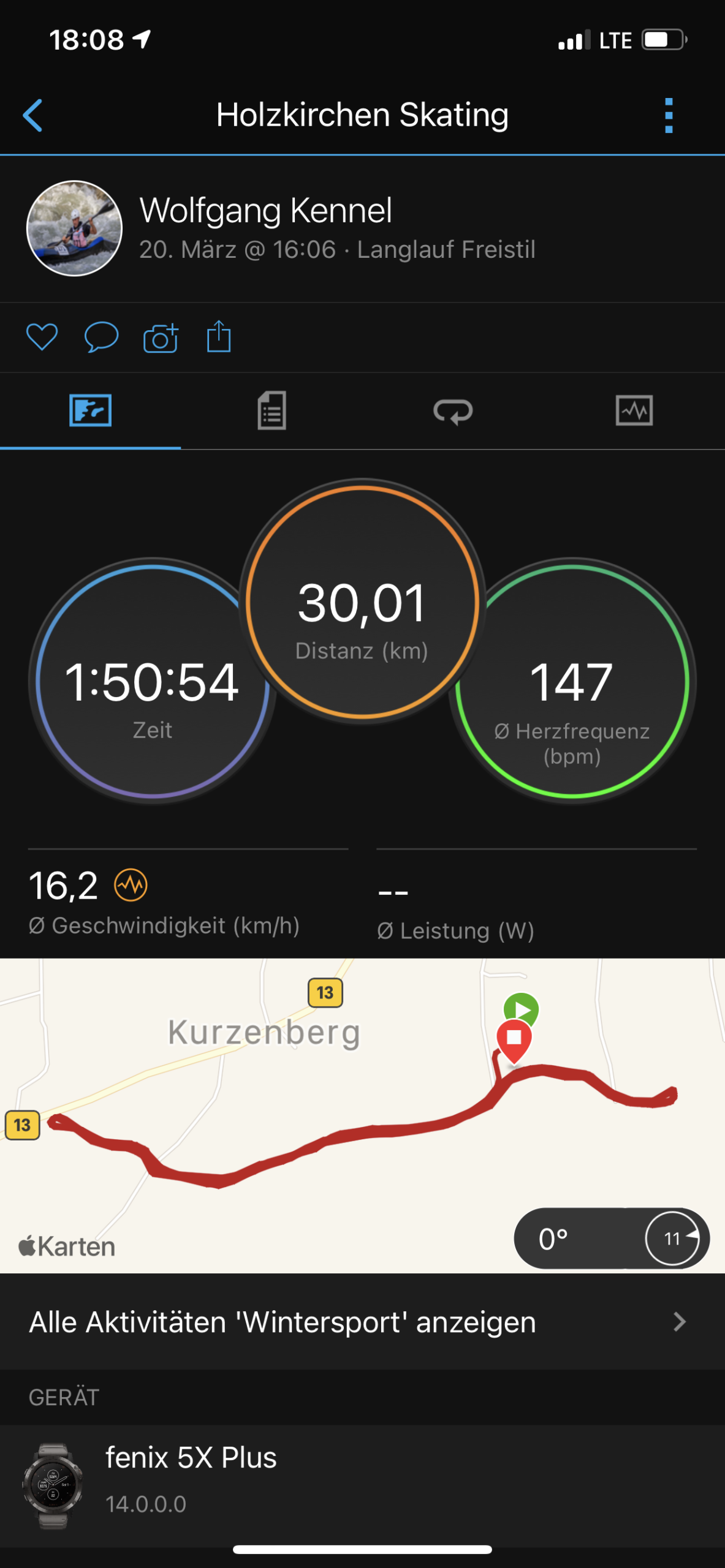The image size is (725, 1568).
Task: Switch to the charts tab
Action: point(634,410)
